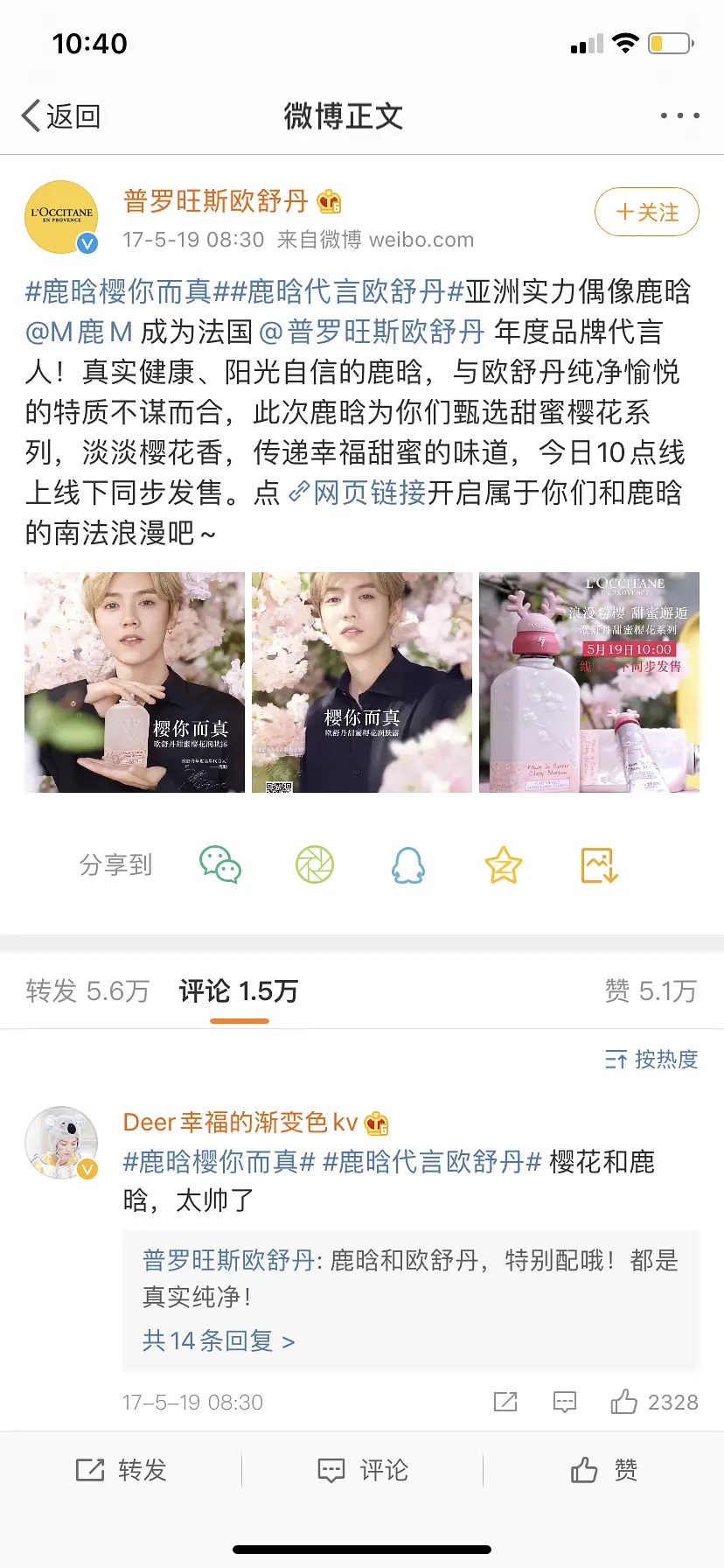Image resolution: width=724 pixels, height=1568 pixels.
Task: Open 普罗旺斯欧舒丹 profile avatar
Action: tap(60, 217)
